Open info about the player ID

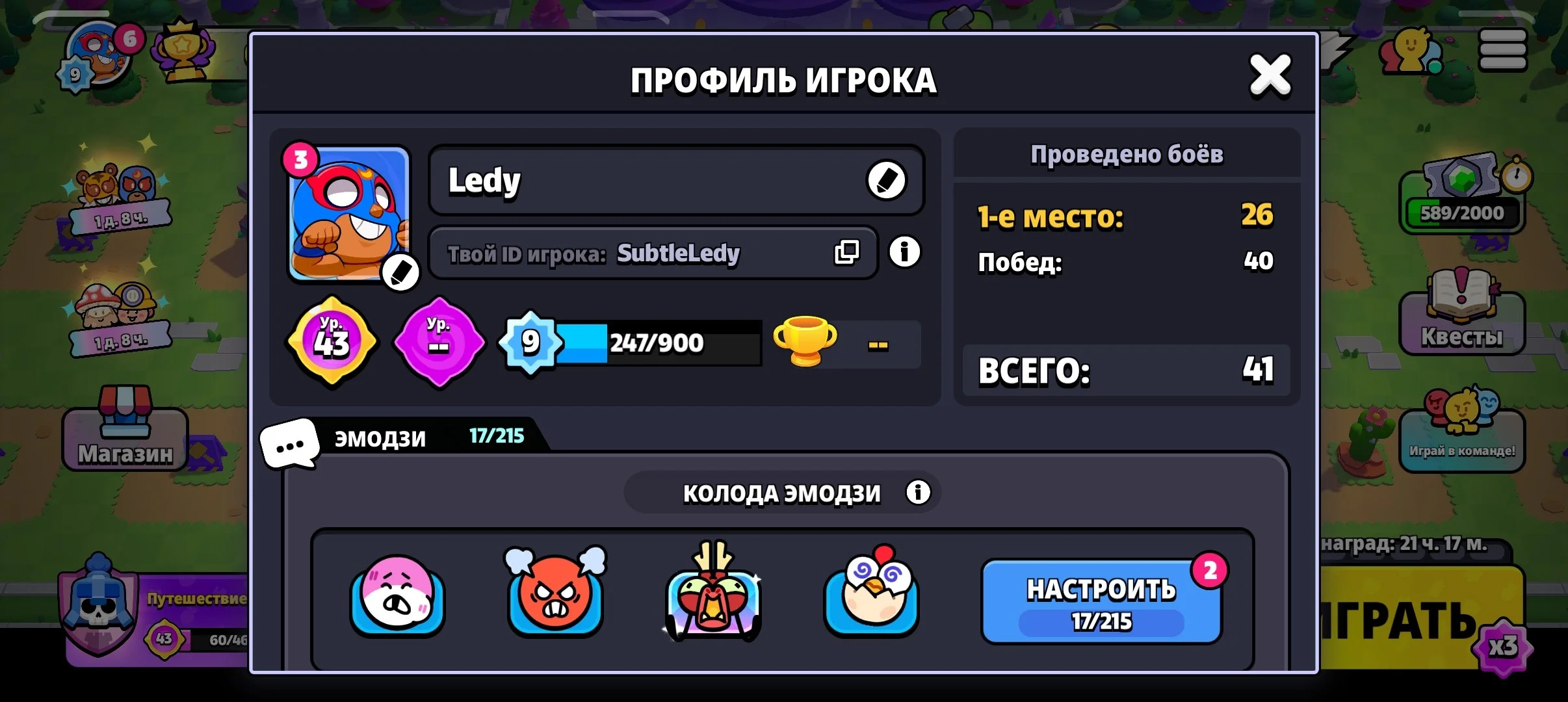pyautogui.click(x=904, y=252)
